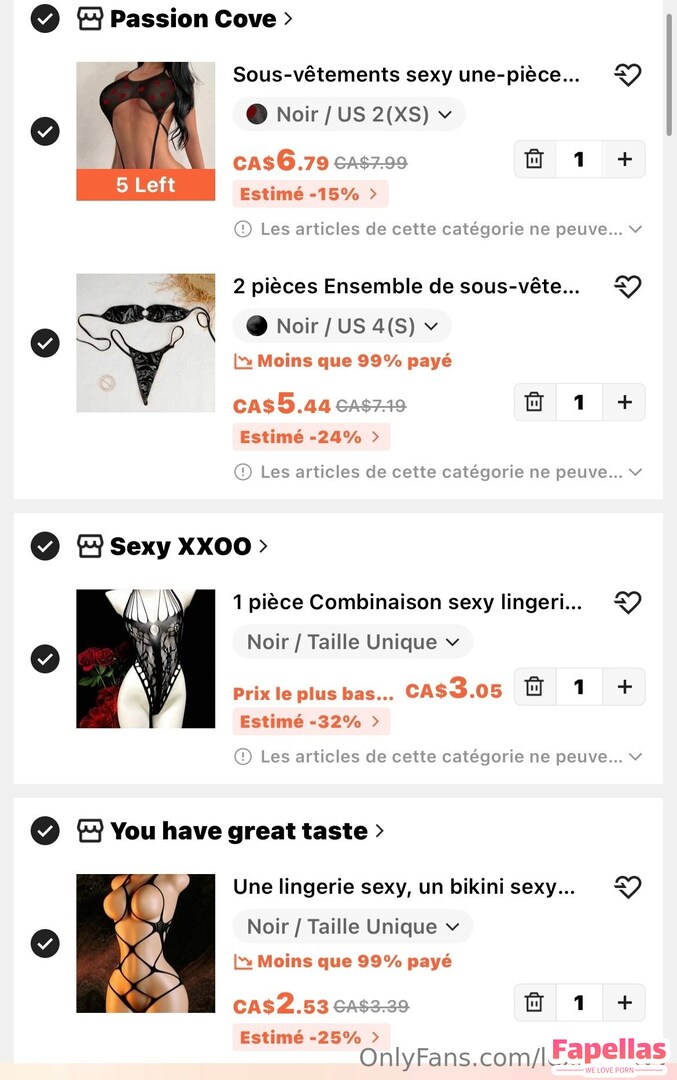Change size option Noir / US 2(XS)
The height and width of the screenshot is (1080, 677).
(x=348, y=114)
